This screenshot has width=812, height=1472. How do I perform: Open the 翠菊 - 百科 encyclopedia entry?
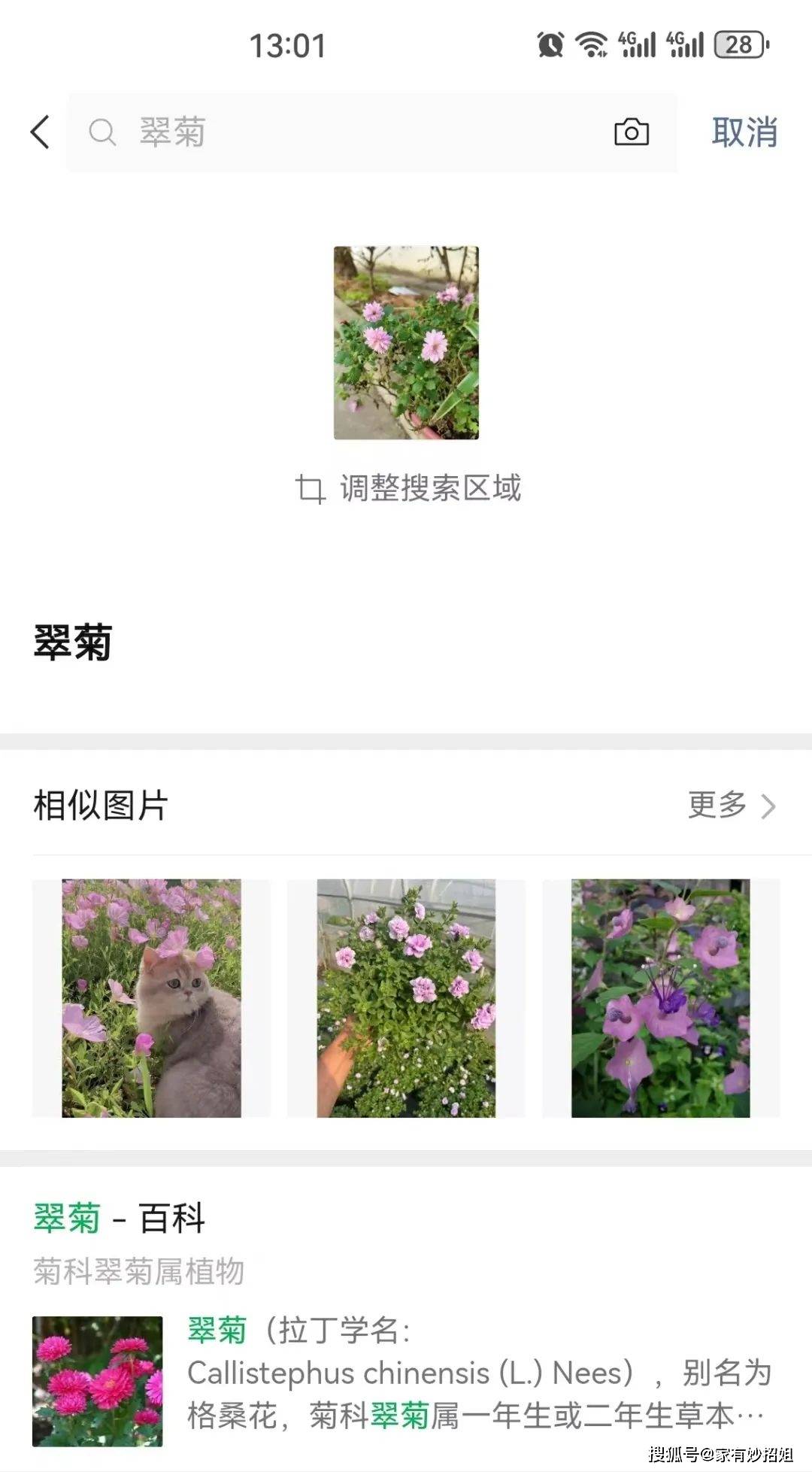click(x=120, y=1219)
